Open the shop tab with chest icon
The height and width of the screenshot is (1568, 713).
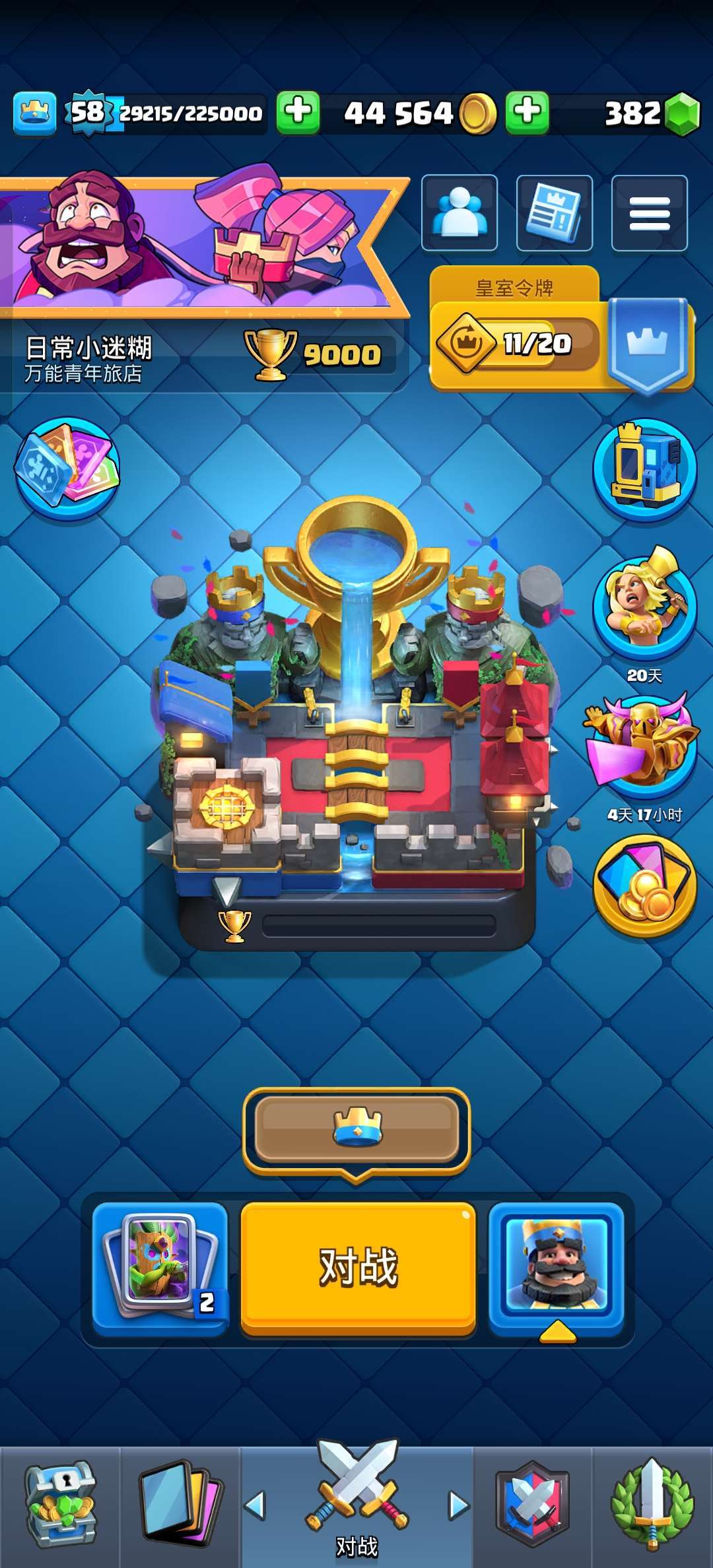(x=61, y=1507)
